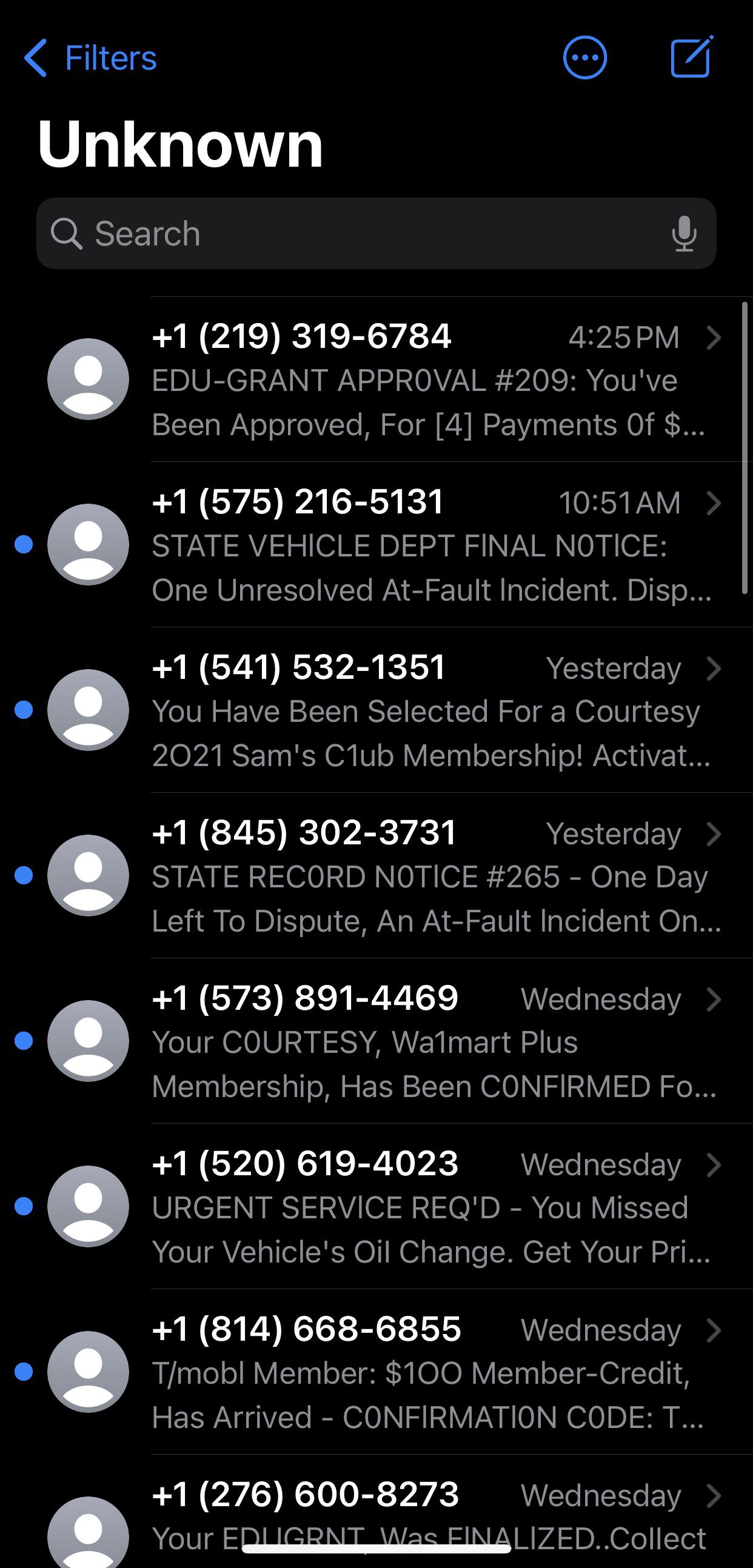Tap the avatar for +1 (520) 619-4023
The height and width of the screenshot is (1568, 753).
pos(89,1206)
